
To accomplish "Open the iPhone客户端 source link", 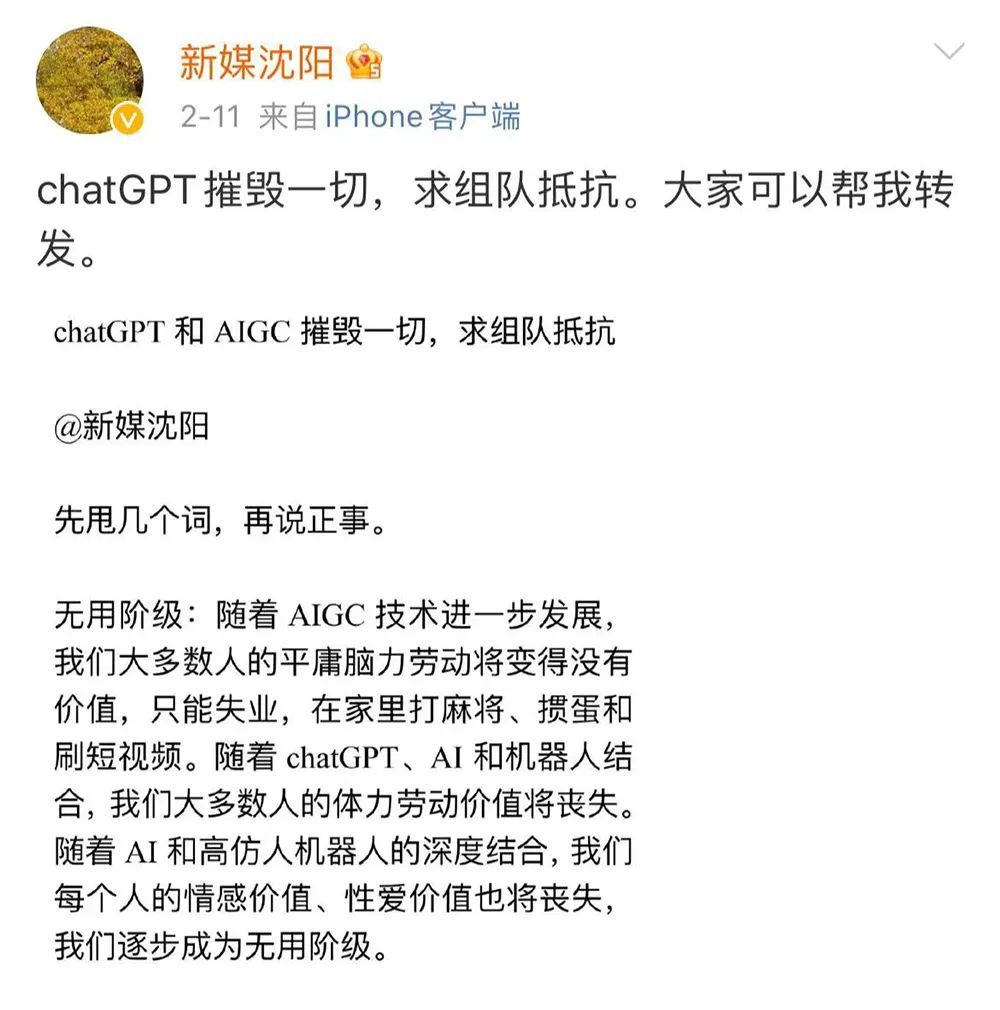I will tap(422, 117).
